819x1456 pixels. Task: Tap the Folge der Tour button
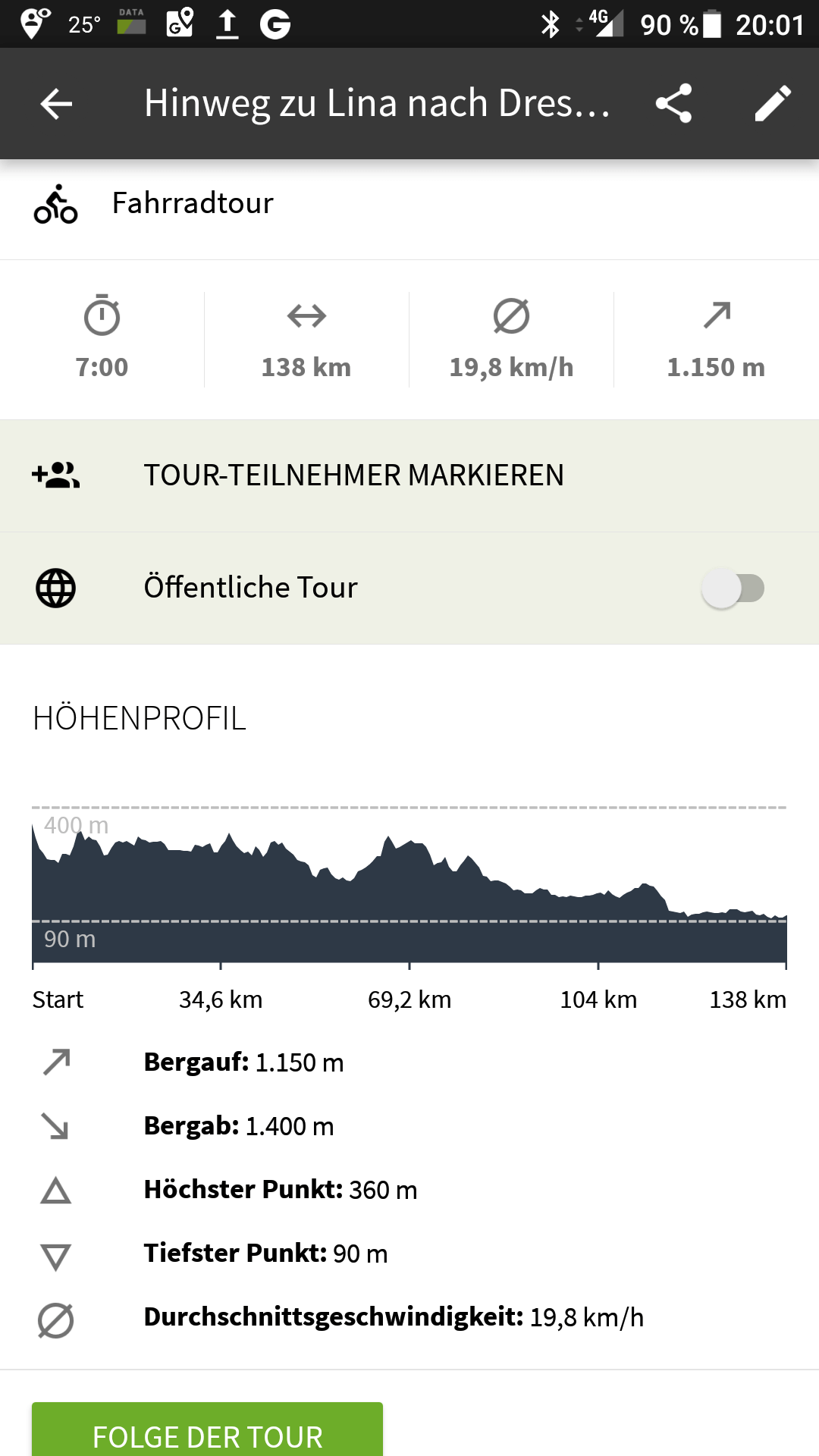[x=207, y=1432]
